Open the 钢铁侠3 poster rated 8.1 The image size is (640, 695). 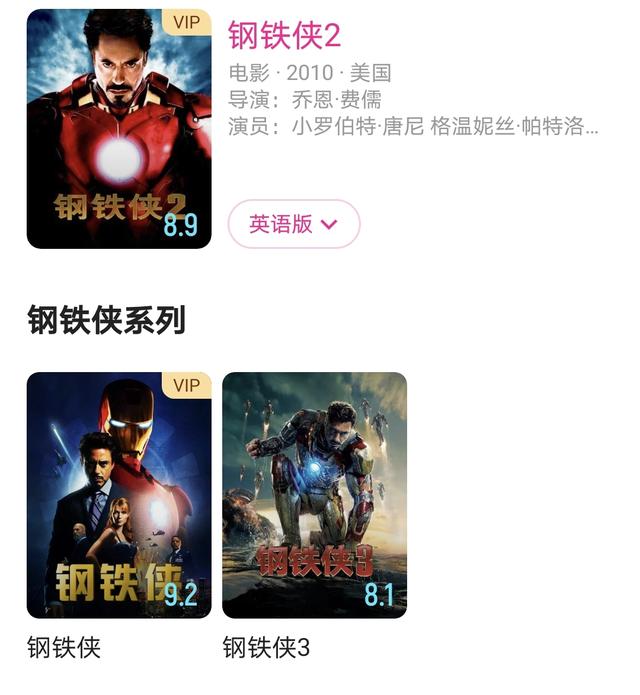(314, 495)
